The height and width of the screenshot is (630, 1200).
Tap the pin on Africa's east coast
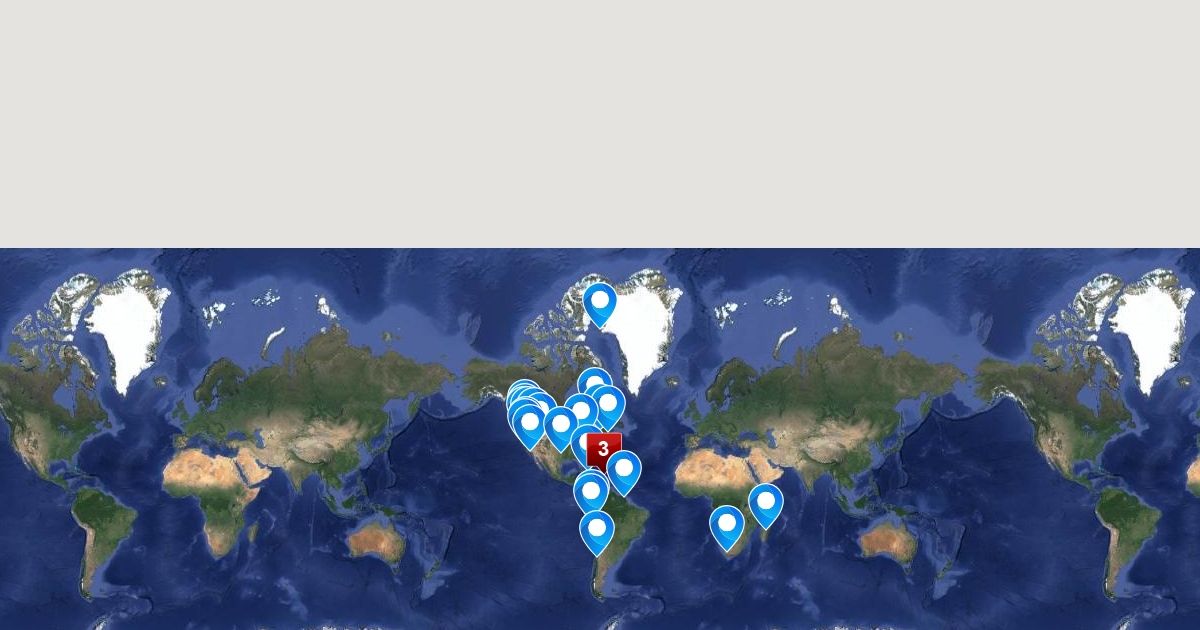766,502
